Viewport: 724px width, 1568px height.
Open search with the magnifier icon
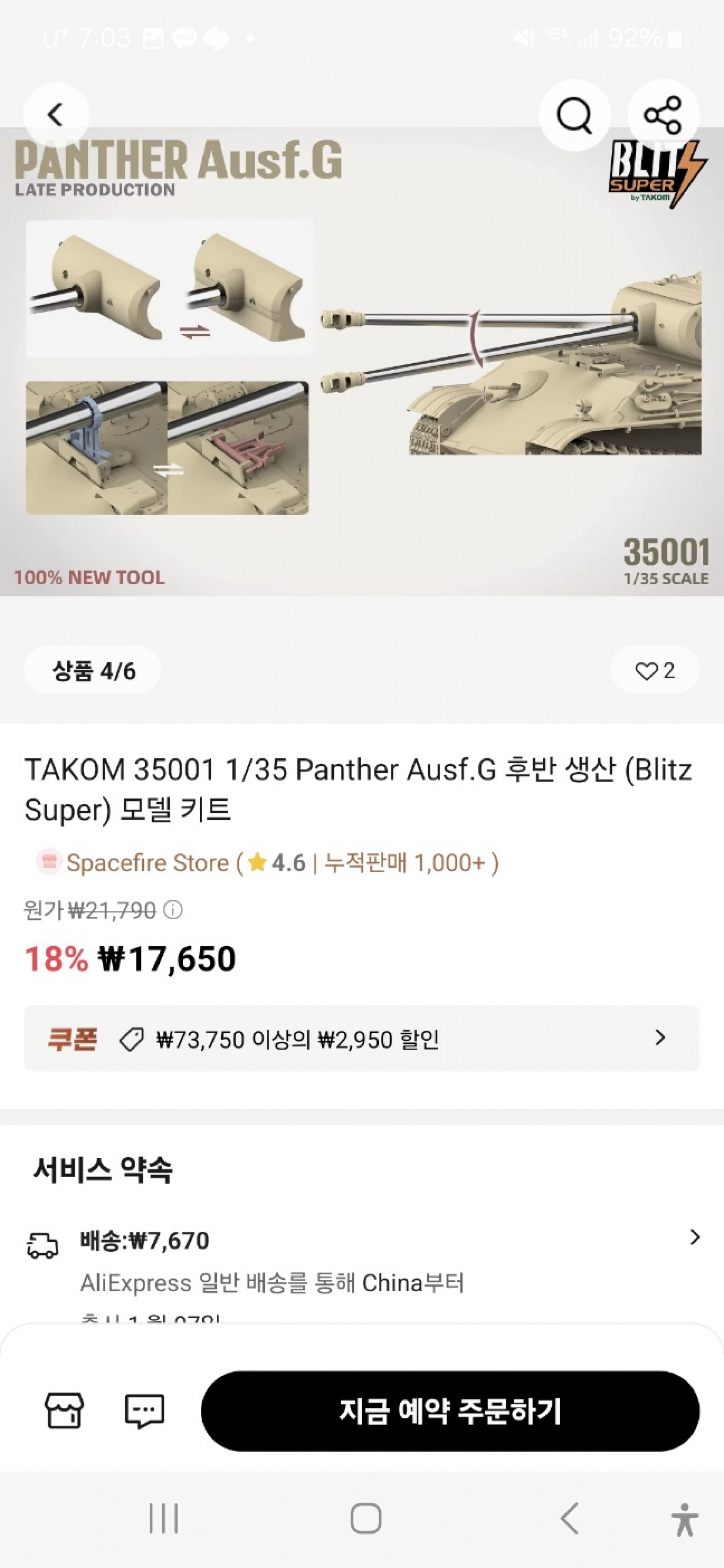(x=574, y=115)
